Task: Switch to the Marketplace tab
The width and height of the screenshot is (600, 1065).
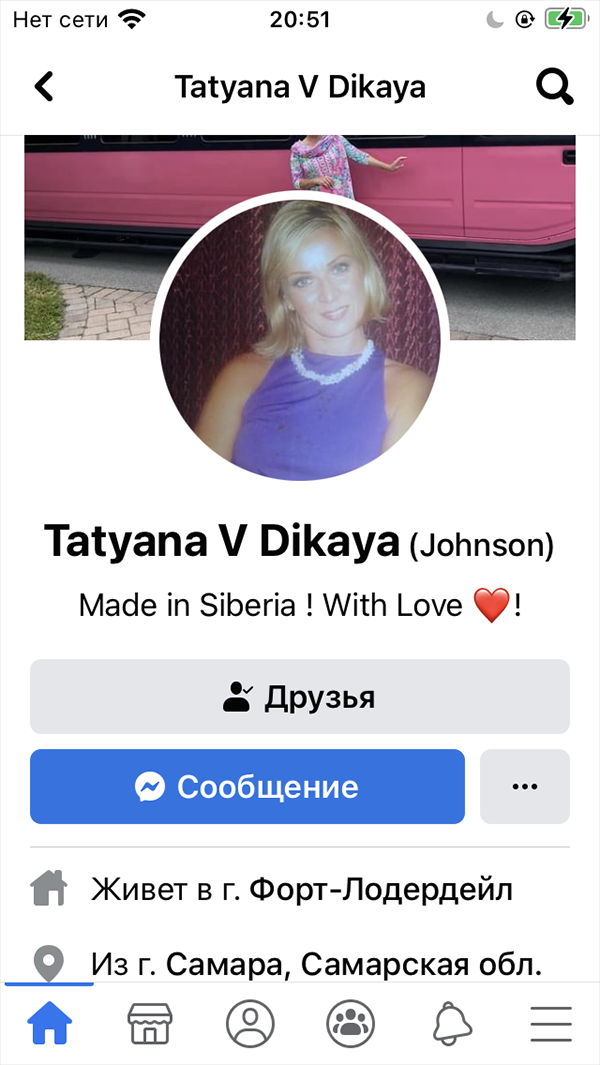Action: pos(150,1024)
